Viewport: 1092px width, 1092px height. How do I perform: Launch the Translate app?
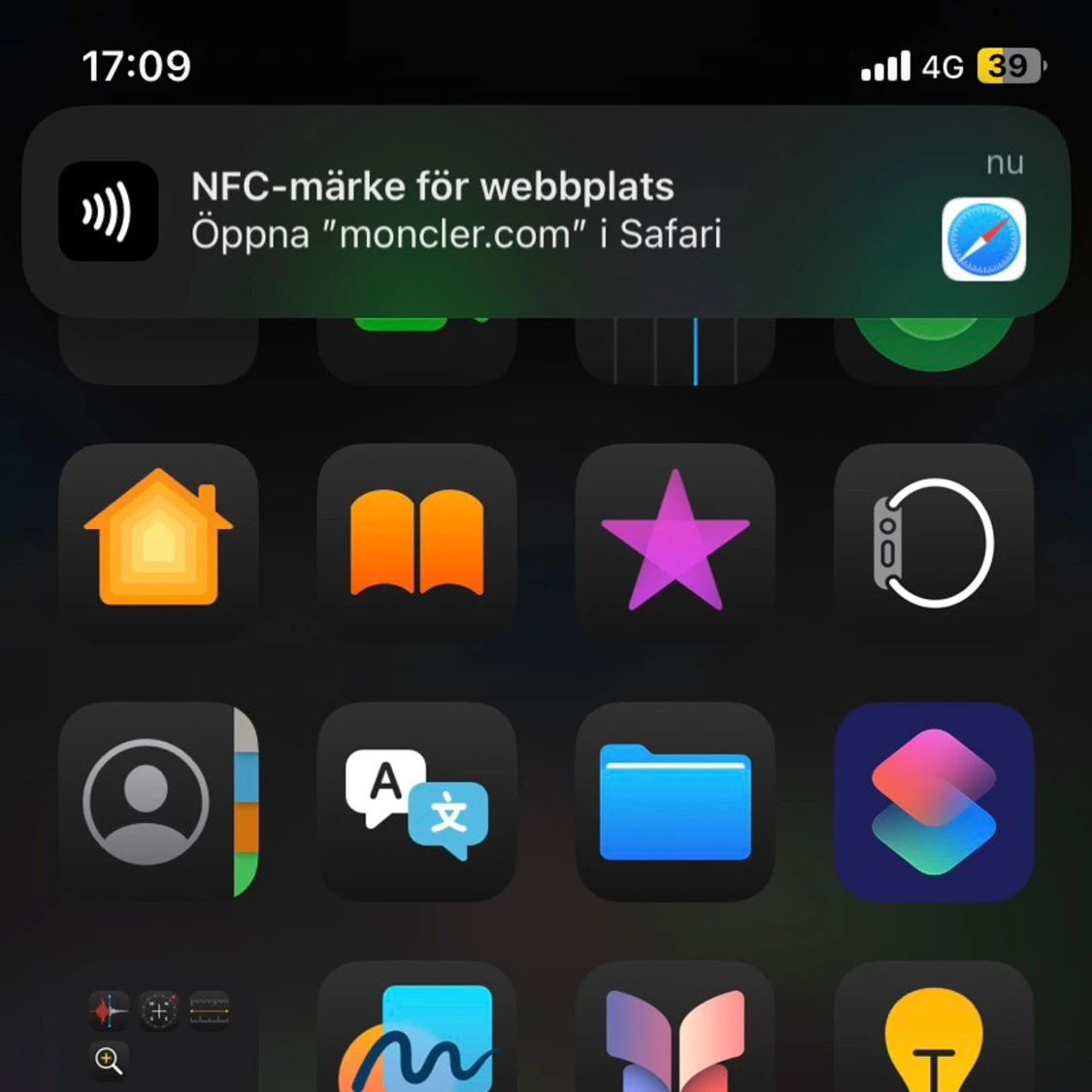tap(417, 802)
